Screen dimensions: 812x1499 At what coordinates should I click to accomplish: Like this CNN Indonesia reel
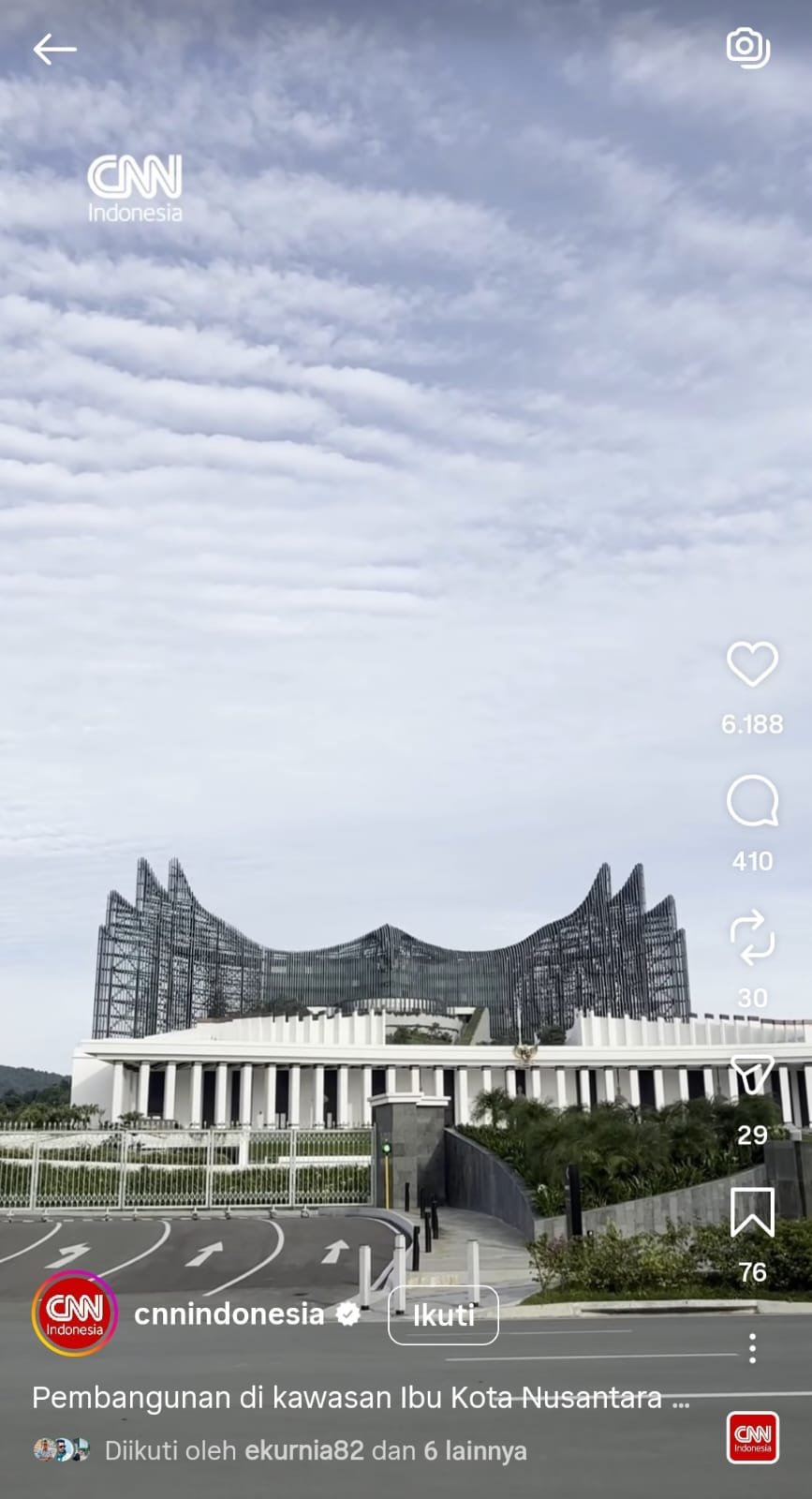point(752,665)
